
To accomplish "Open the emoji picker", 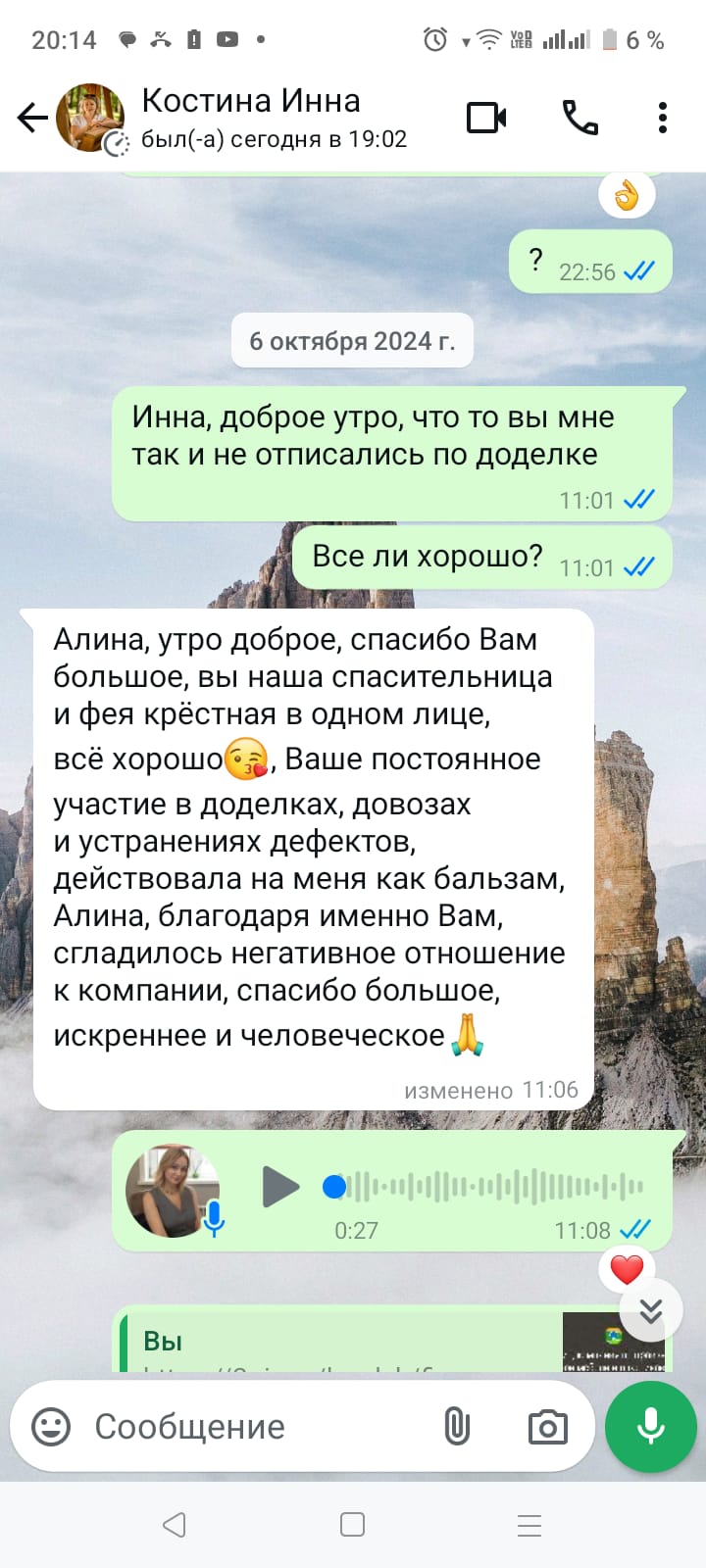I will [x=51, y=1427].
